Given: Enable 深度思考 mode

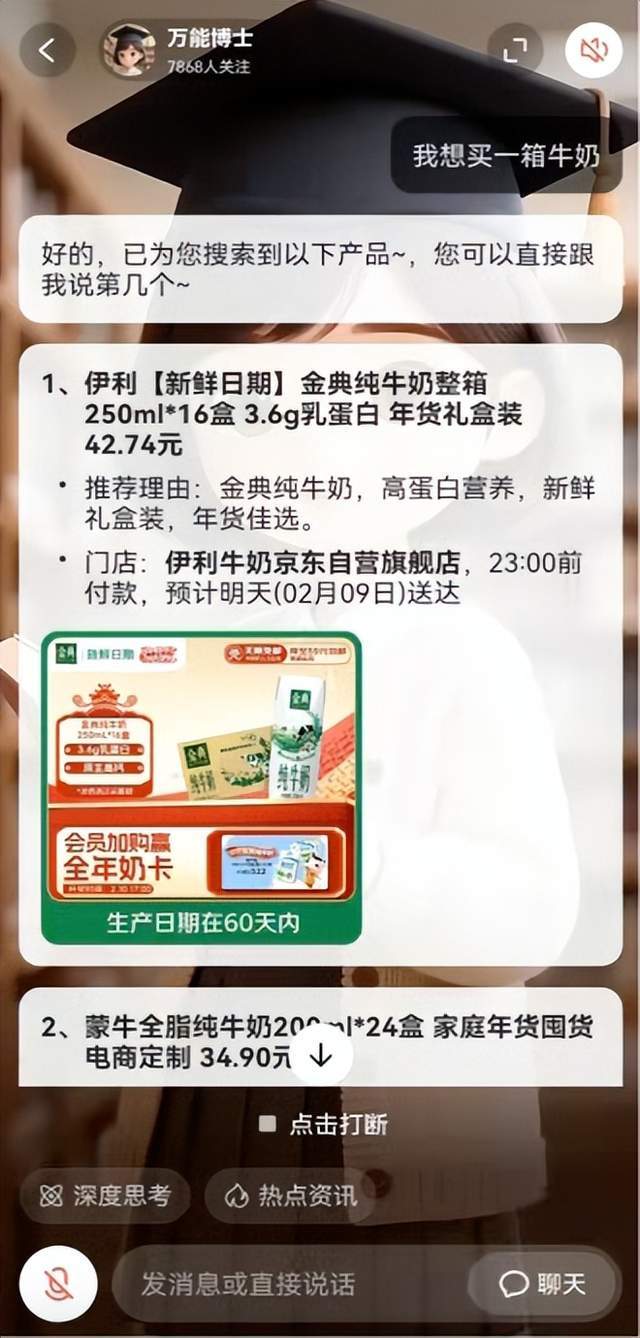Looking at the screenshot, I should pyautogui.click(x=105, y=1196).
